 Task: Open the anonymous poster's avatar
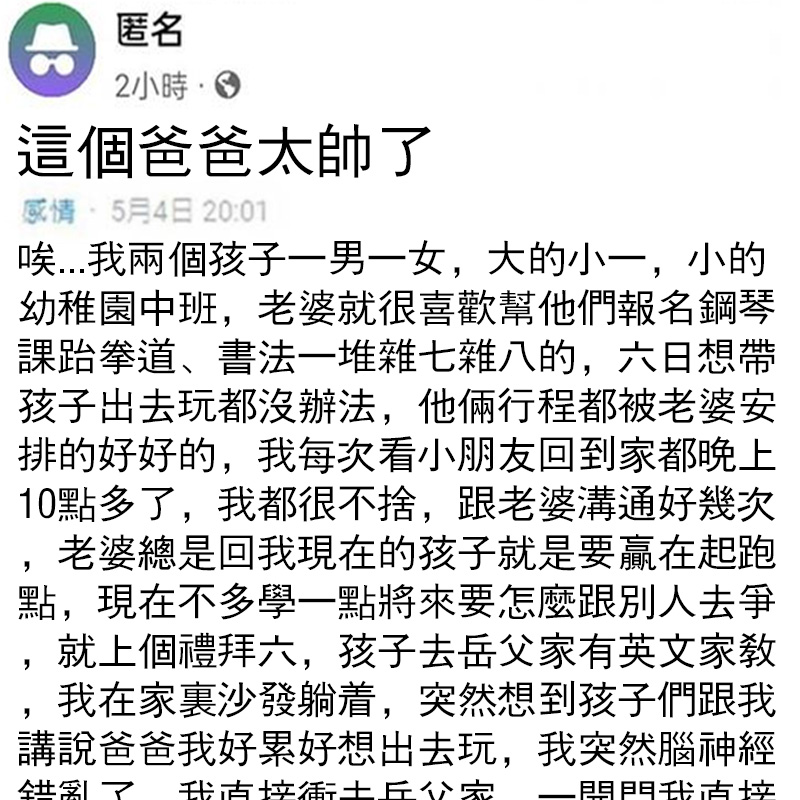click(52, 52)
